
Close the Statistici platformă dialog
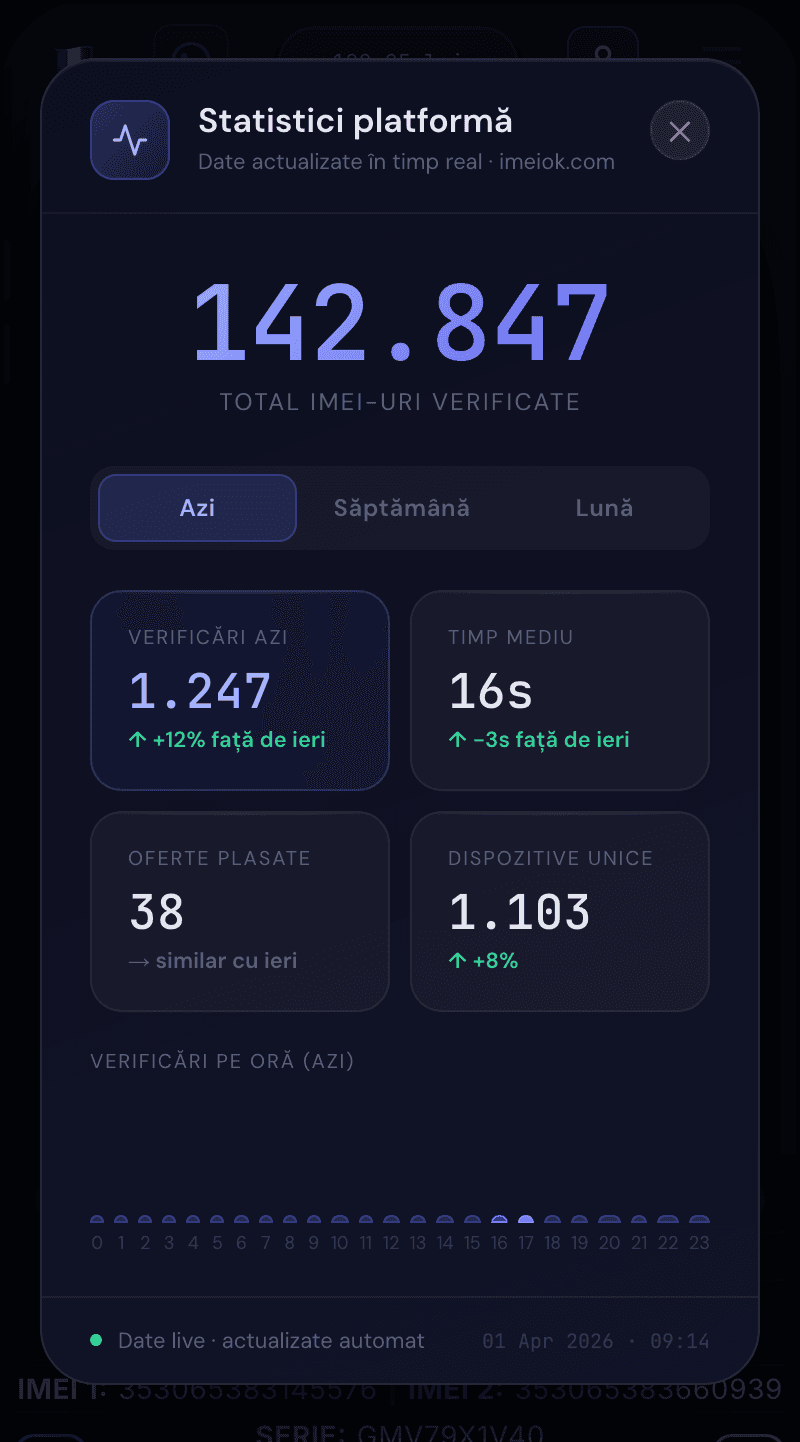tap(680, 131)
